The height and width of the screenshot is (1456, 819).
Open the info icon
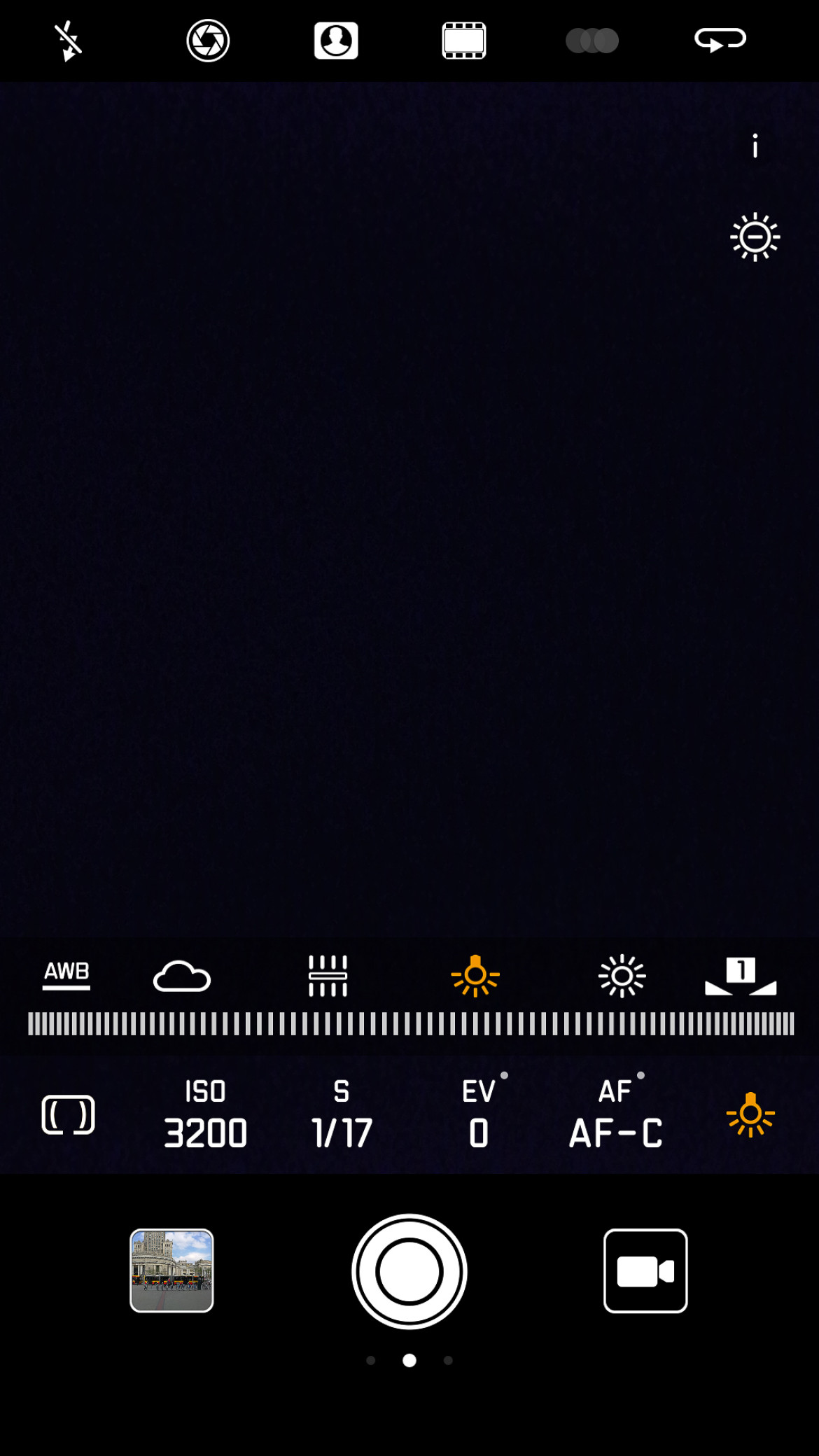click(755, 146)
